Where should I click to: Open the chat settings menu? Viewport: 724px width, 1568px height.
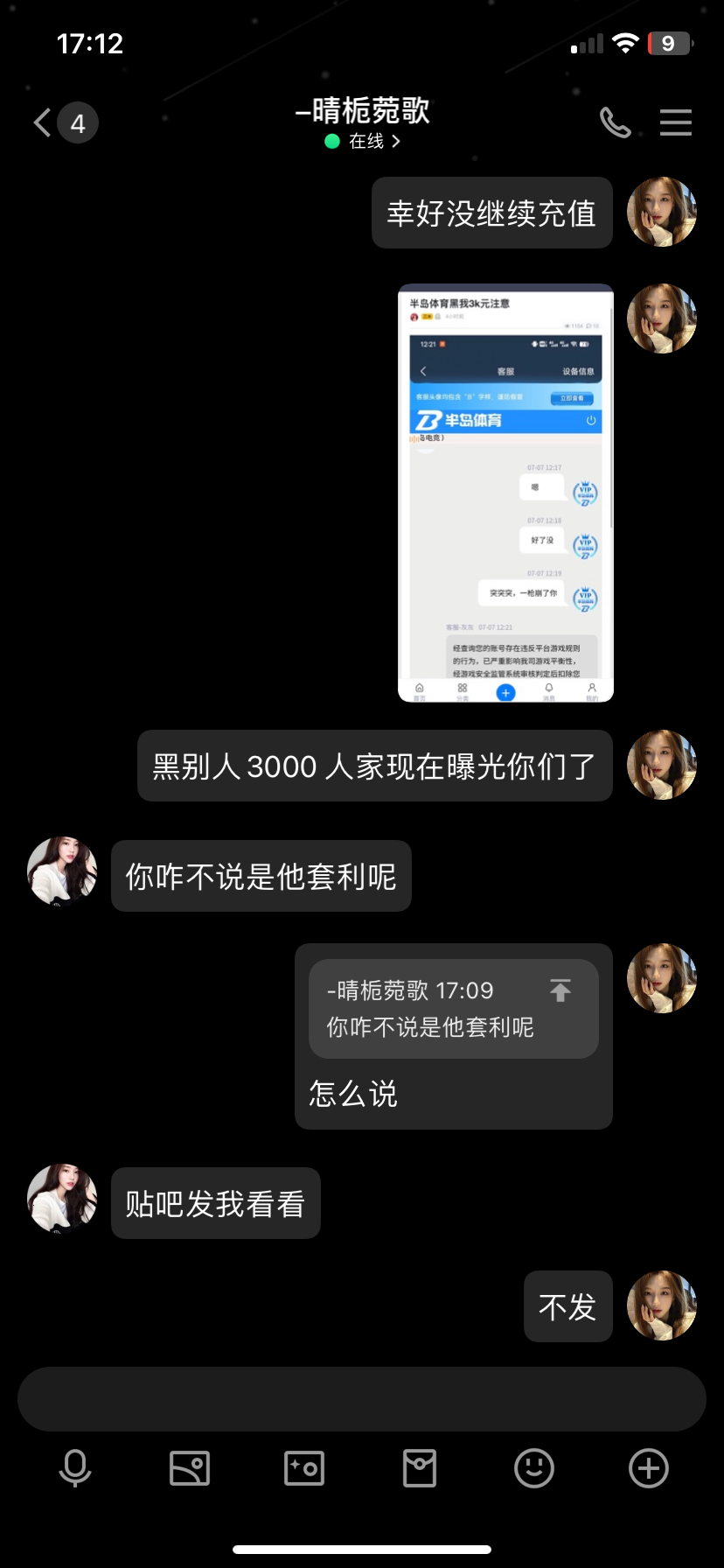pos(675,122)
